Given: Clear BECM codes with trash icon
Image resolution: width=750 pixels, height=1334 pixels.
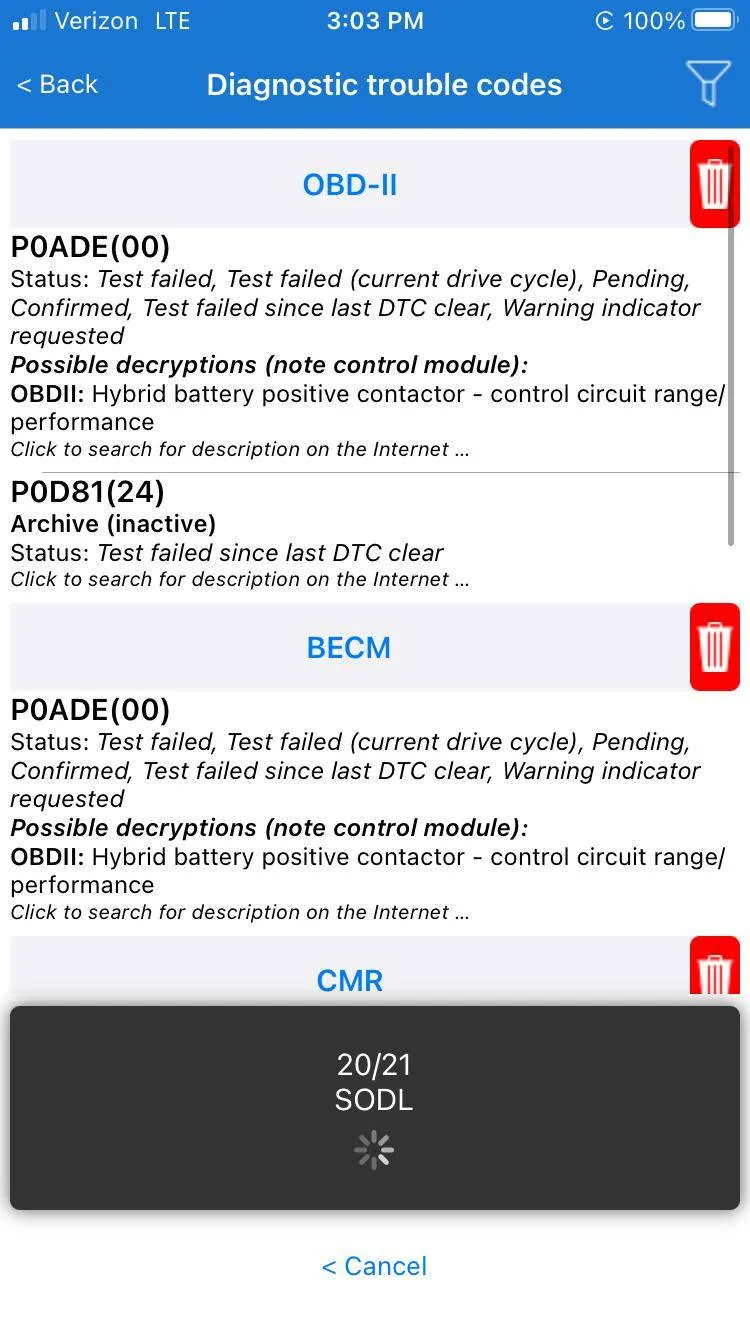Looking at the screenshot, I should 714,647.
